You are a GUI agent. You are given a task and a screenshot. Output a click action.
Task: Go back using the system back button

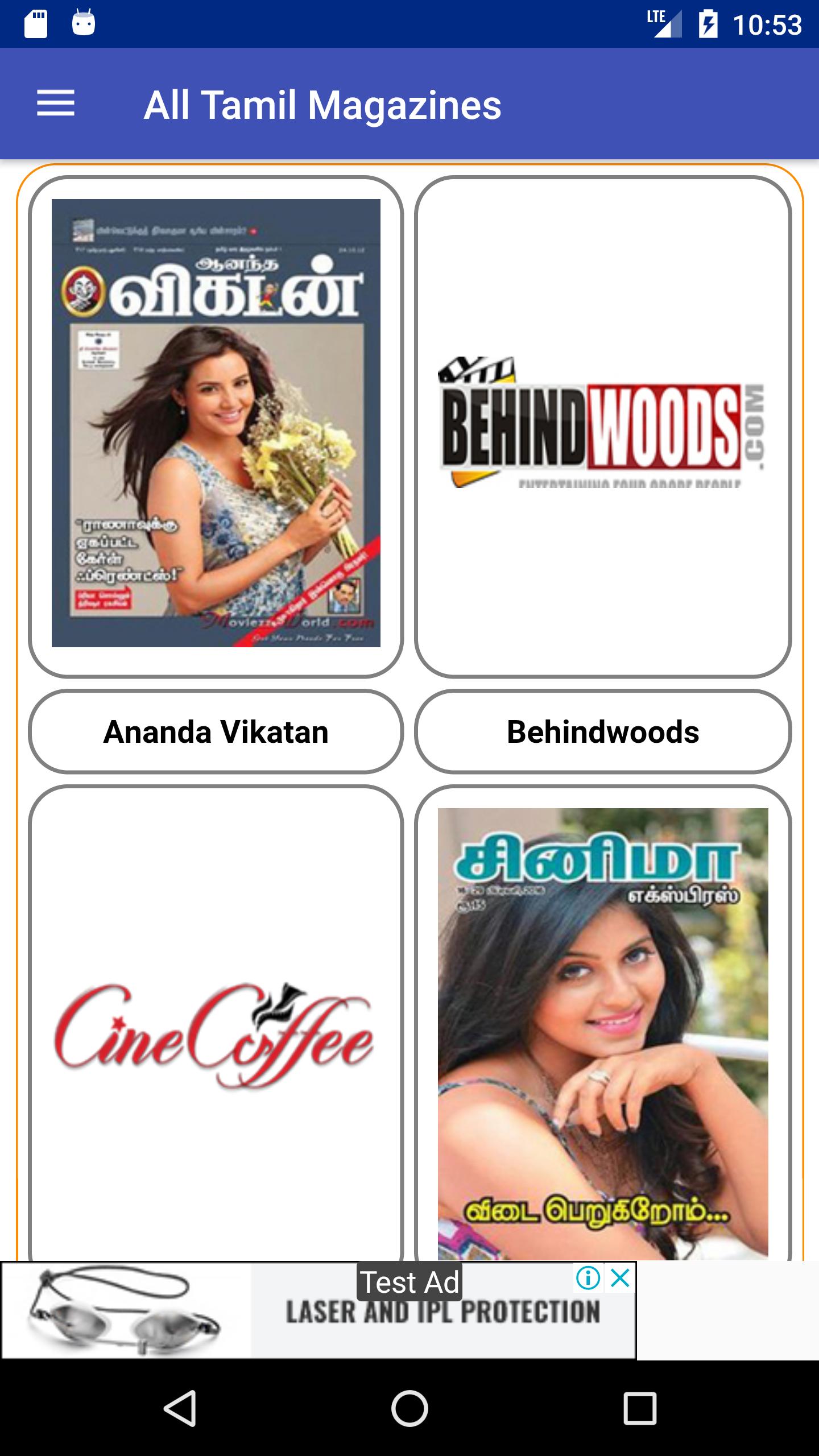pyautogui.click(x=180, y=1408)
